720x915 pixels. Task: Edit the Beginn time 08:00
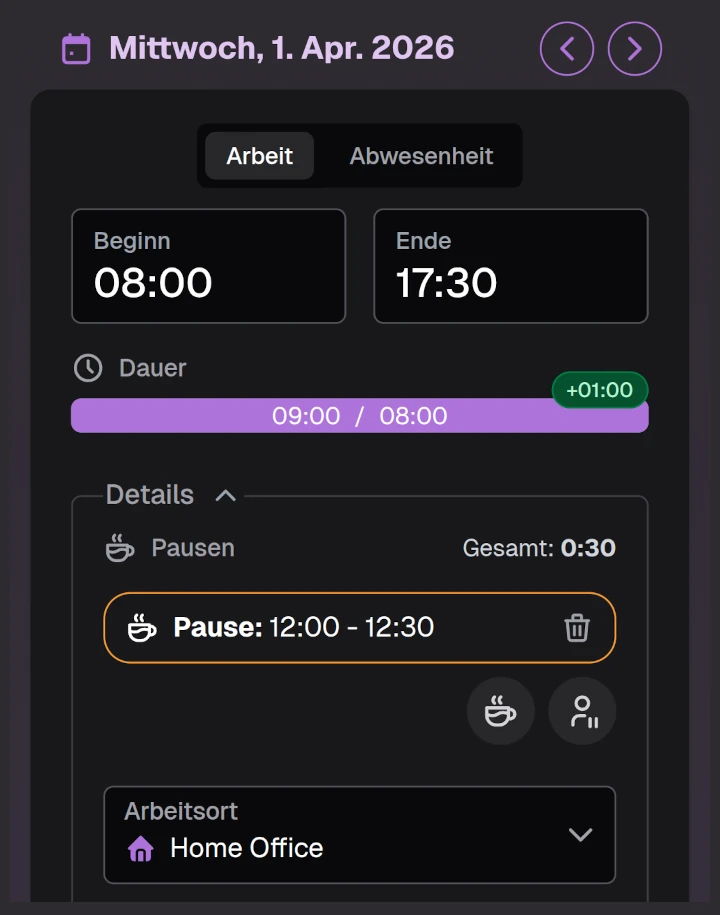208,266
